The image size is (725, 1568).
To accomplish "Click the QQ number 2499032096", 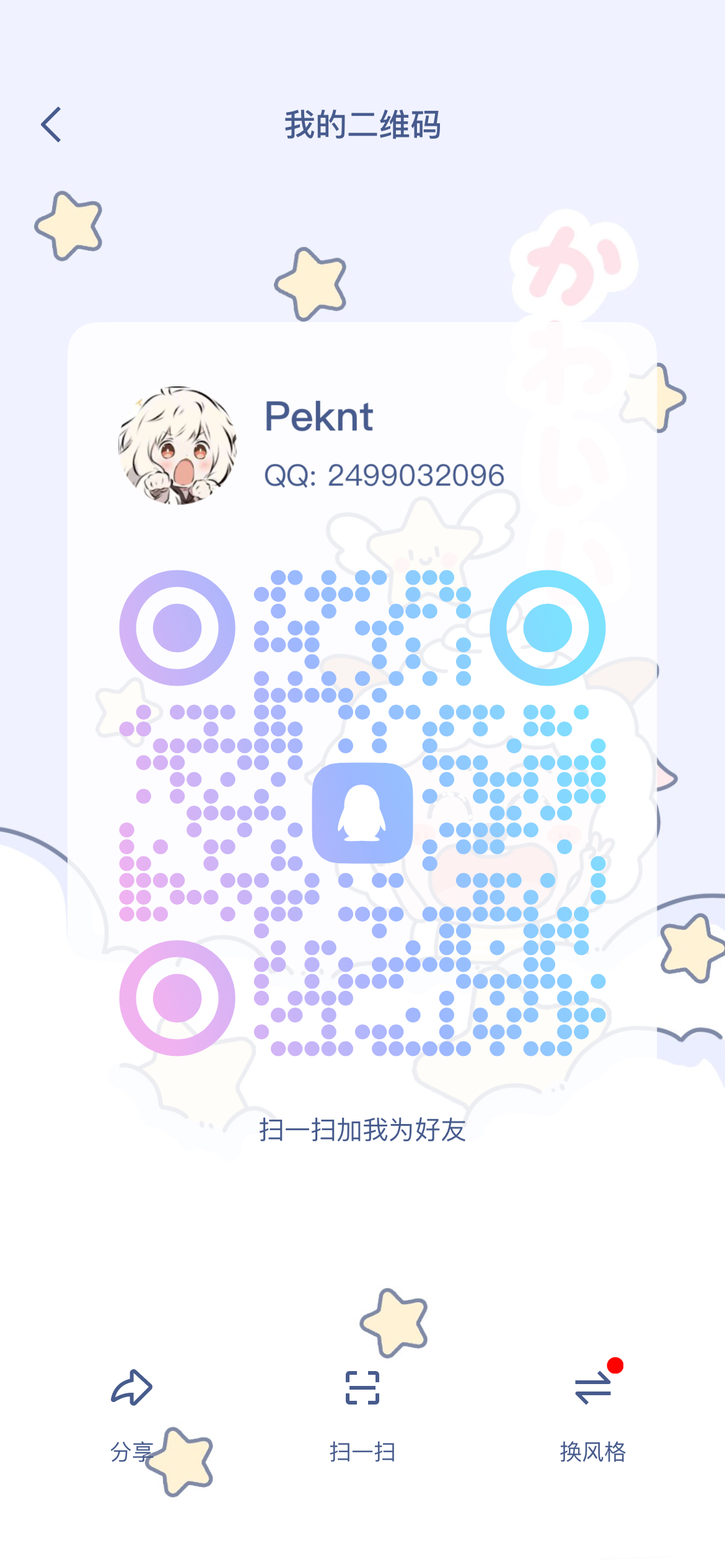I will [384, 474].
